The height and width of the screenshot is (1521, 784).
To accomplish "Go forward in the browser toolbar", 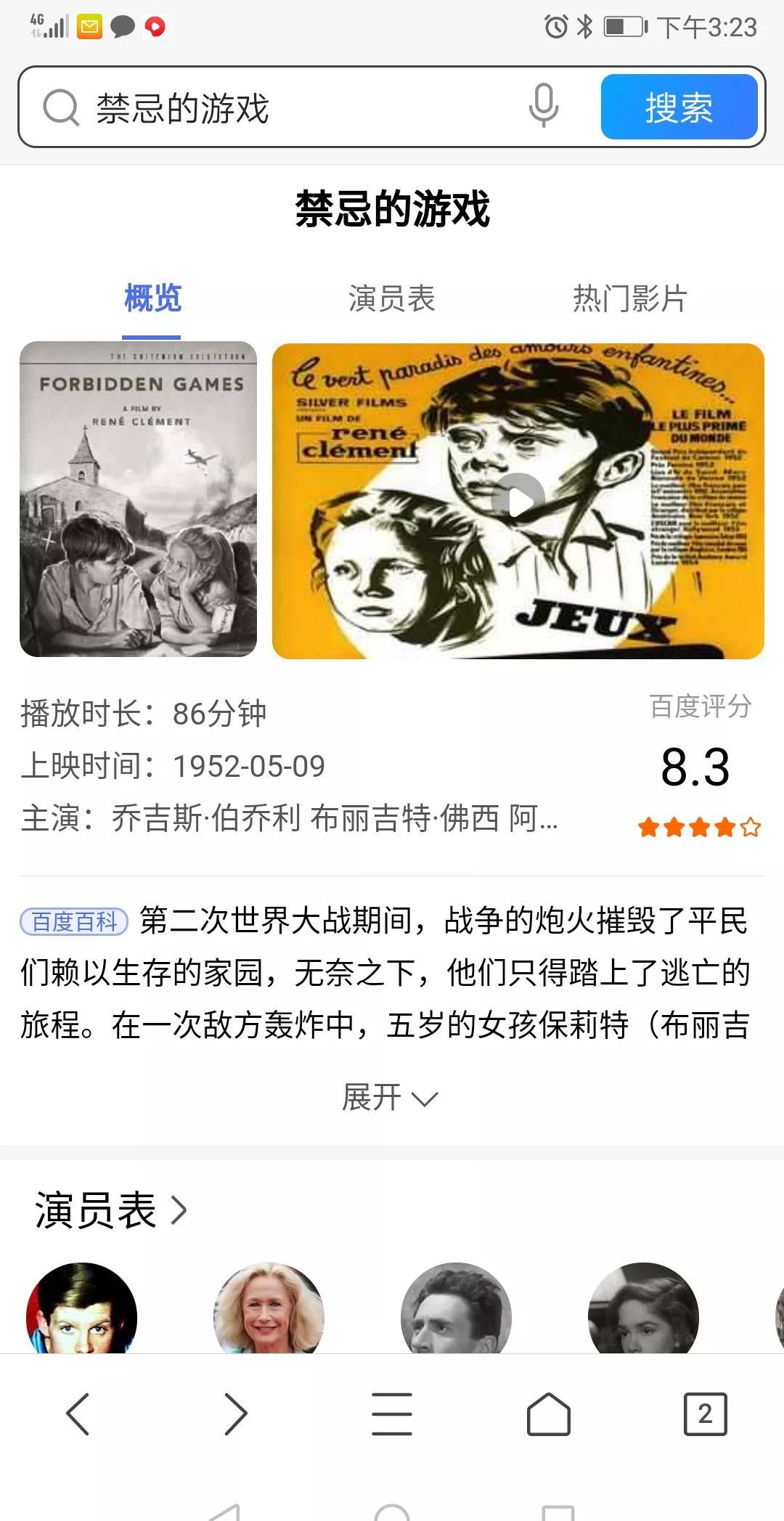I will (x=234, y=1414).
